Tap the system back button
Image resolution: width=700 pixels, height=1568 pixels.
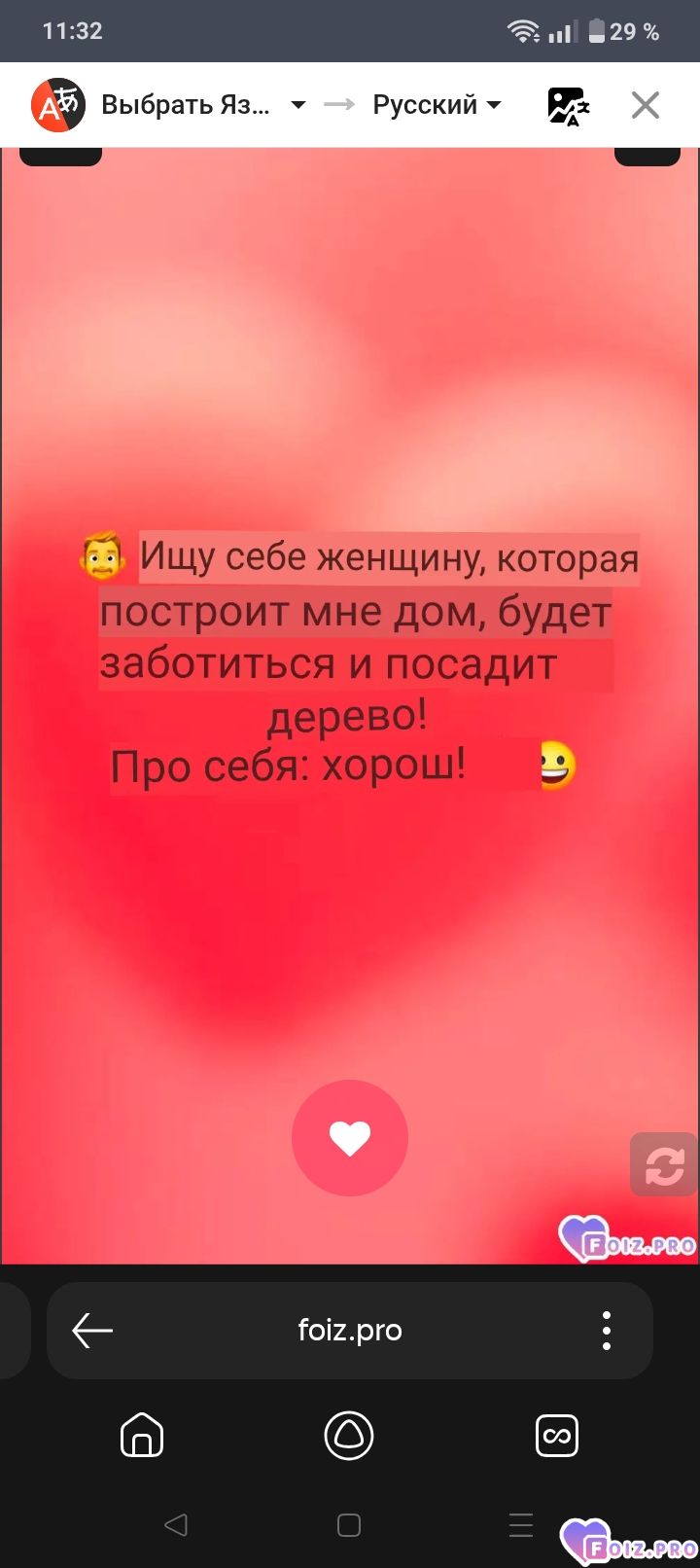click(176, 1525)
